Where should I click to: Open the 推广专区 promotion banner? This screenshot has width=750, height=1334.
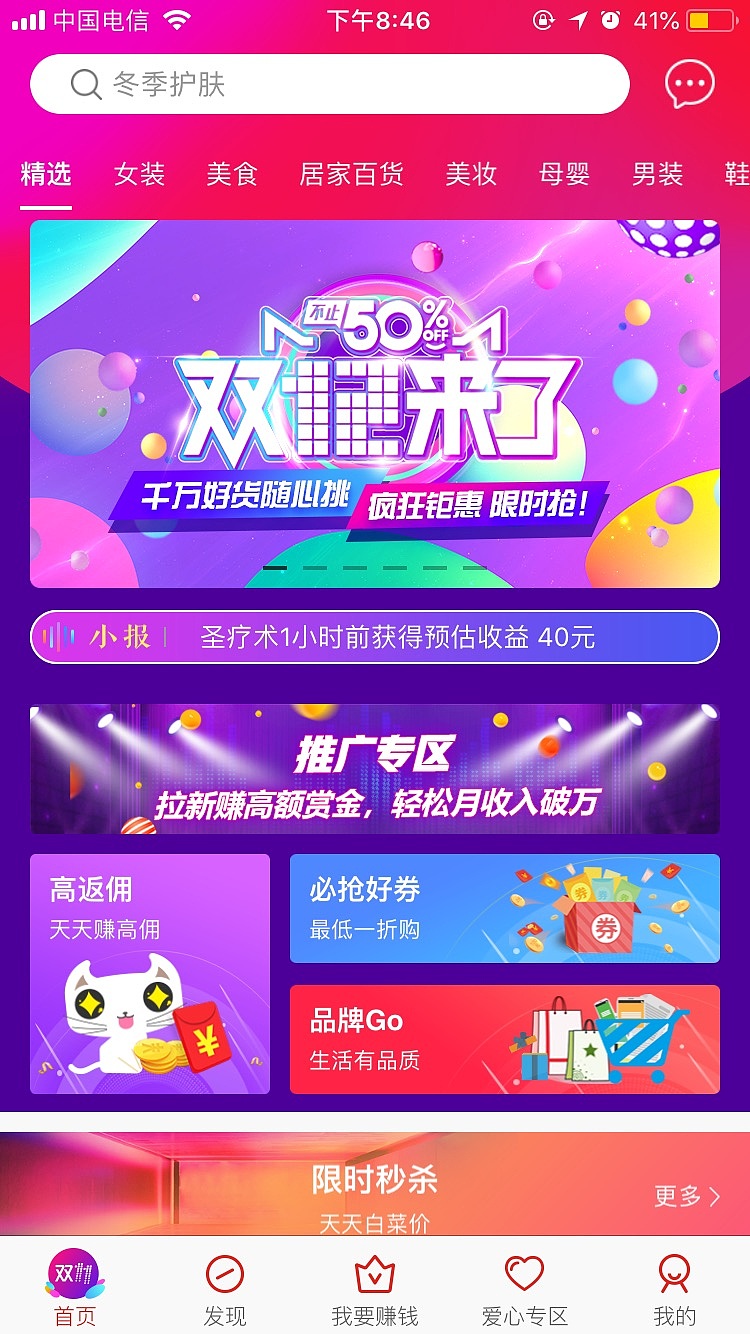[x=375, y=768]
